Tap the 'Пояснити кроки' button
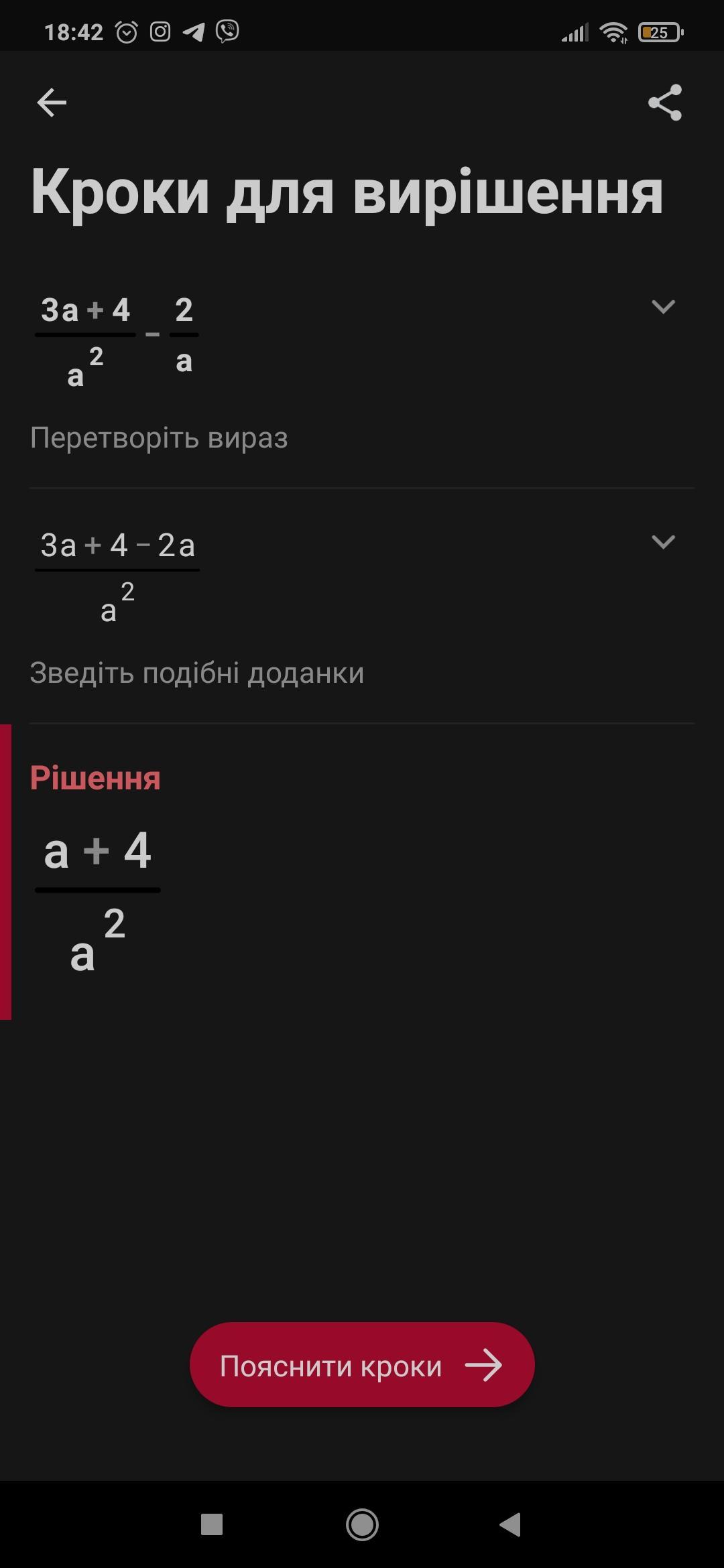The height and width of the screenshot is (1568, 724). (x=362, y=1365)
